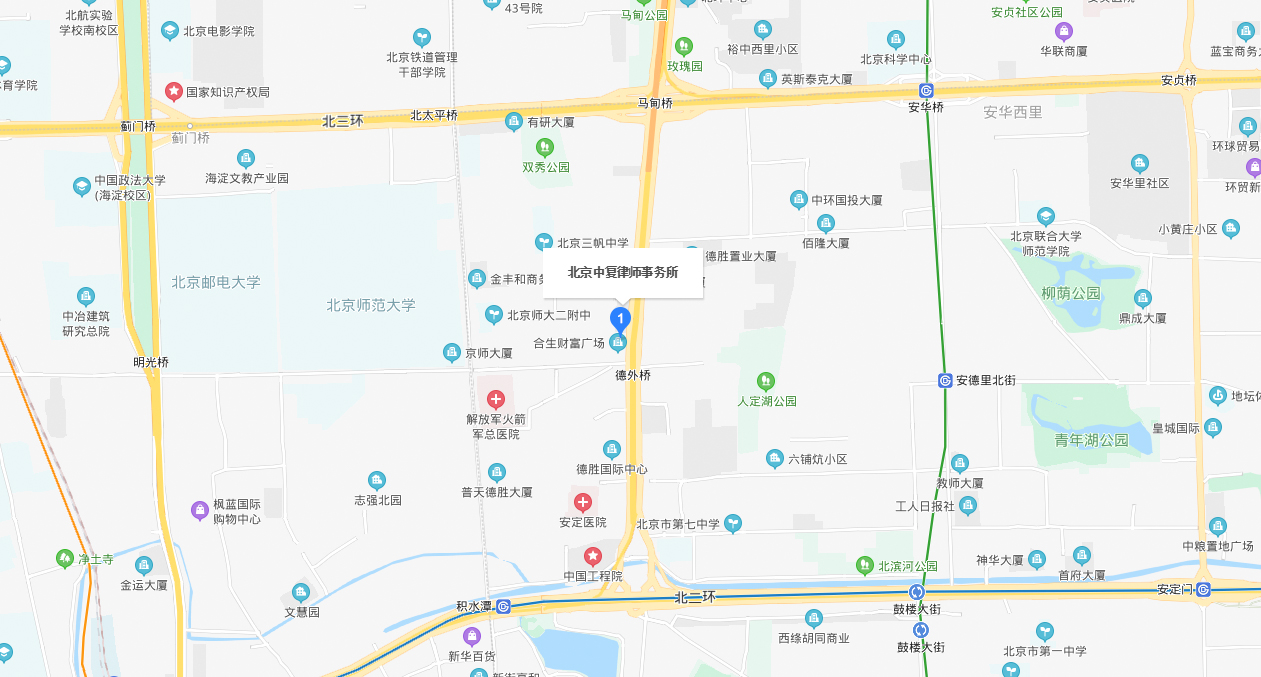Tap the blue location marker numbered 1

click(x=620, y=320)
